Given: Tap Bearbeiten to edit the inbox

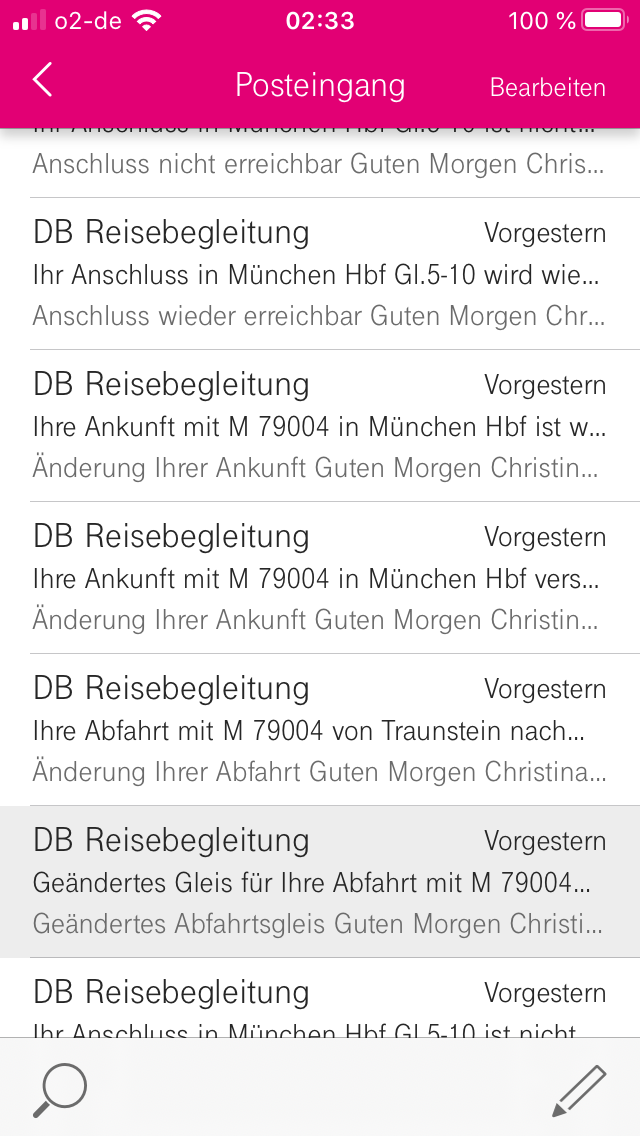Looking at the screenshot, I should coord(547,87).
